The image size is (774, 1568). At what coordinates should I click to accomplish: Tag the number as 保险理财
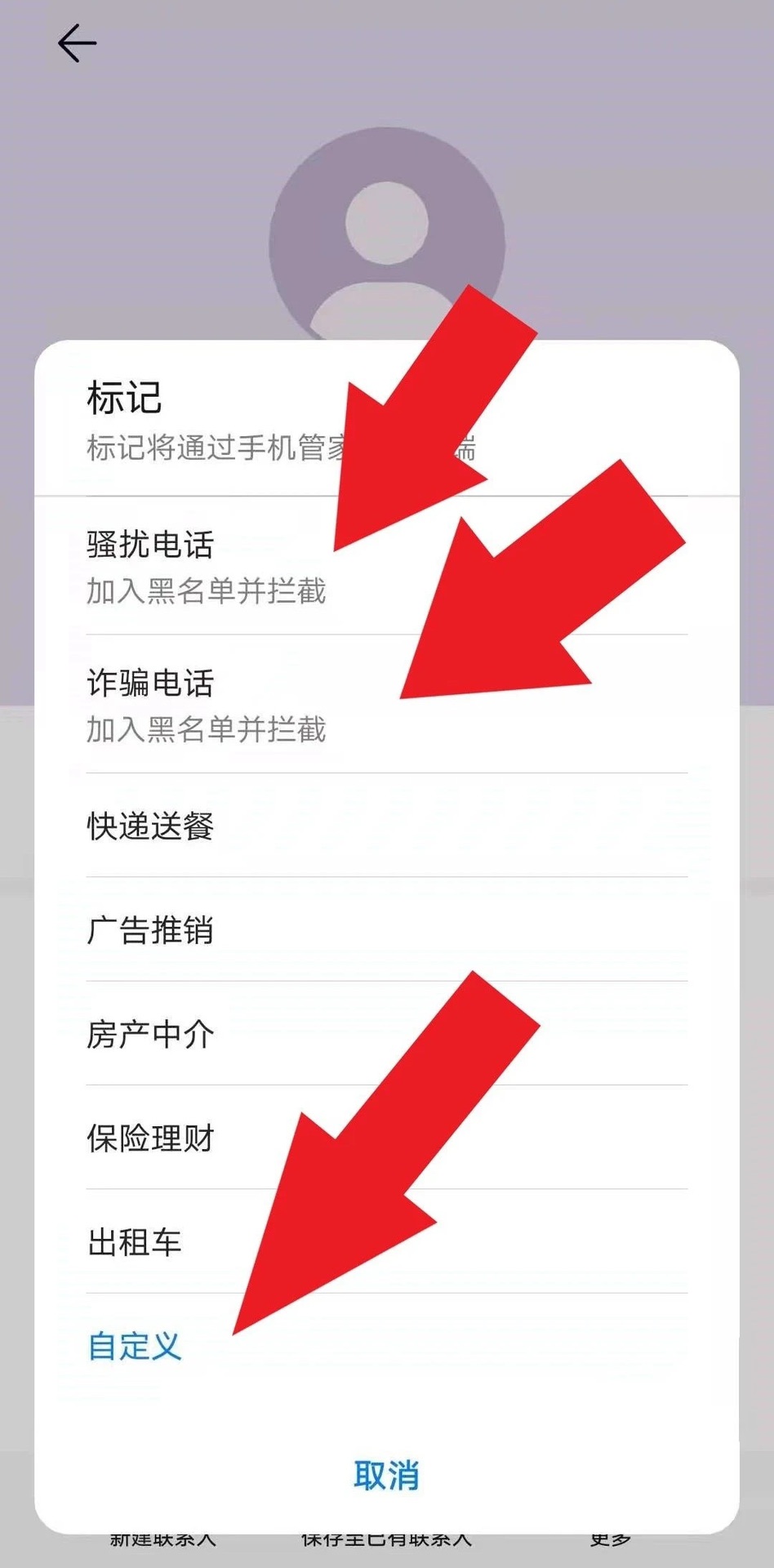tap(151, 1138)
